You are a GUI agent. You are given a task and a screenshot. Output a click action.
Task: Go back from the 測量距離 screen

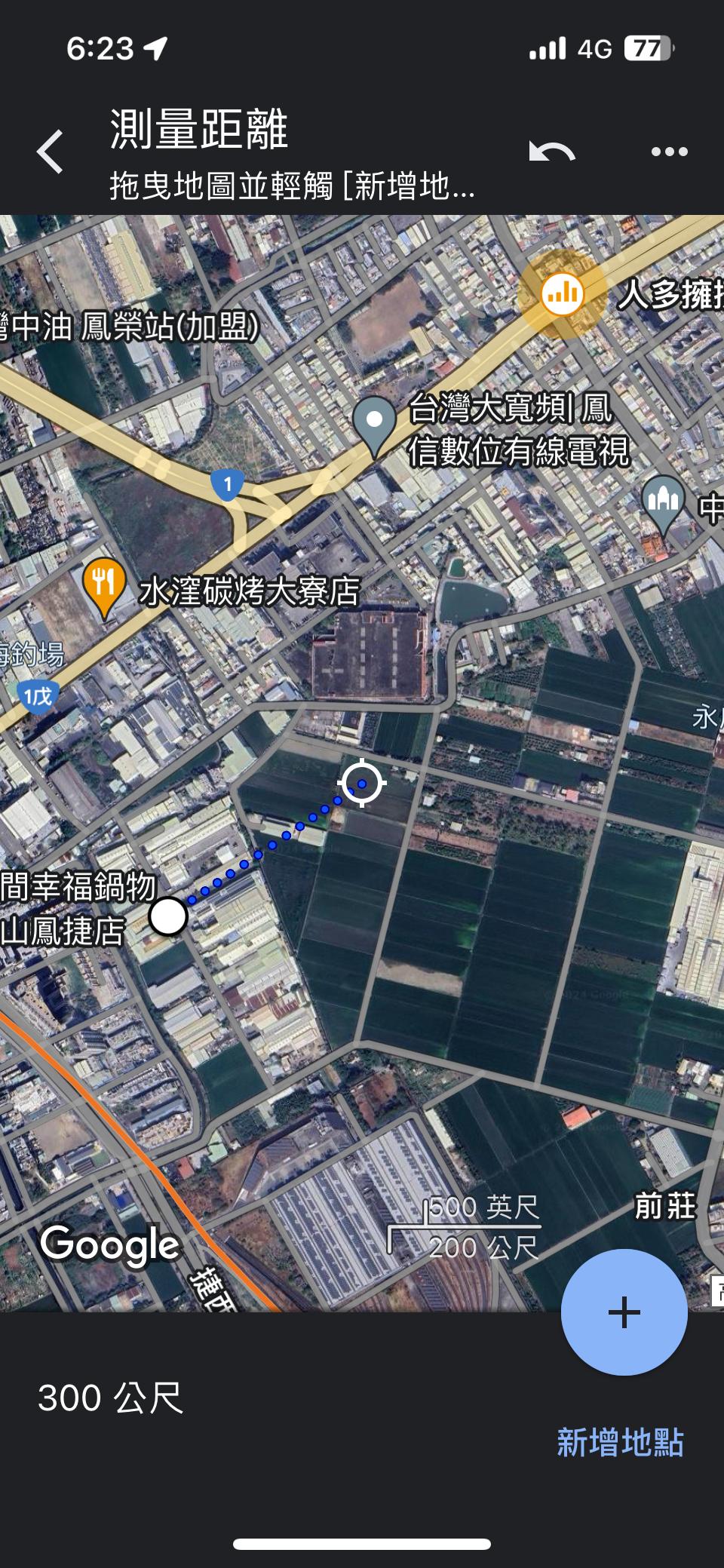[x=50, y=152]
